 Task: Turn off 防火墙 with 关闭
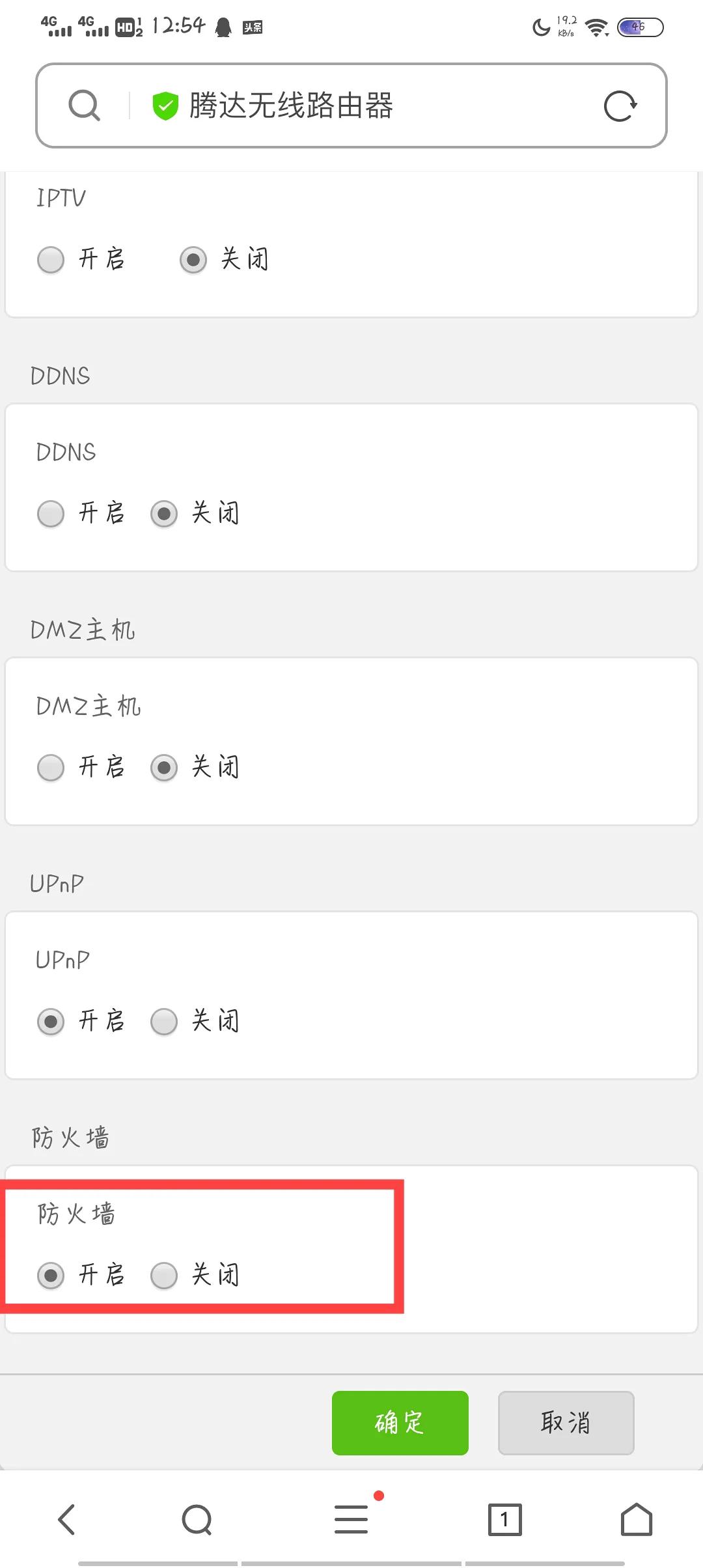coord(164,1276)
